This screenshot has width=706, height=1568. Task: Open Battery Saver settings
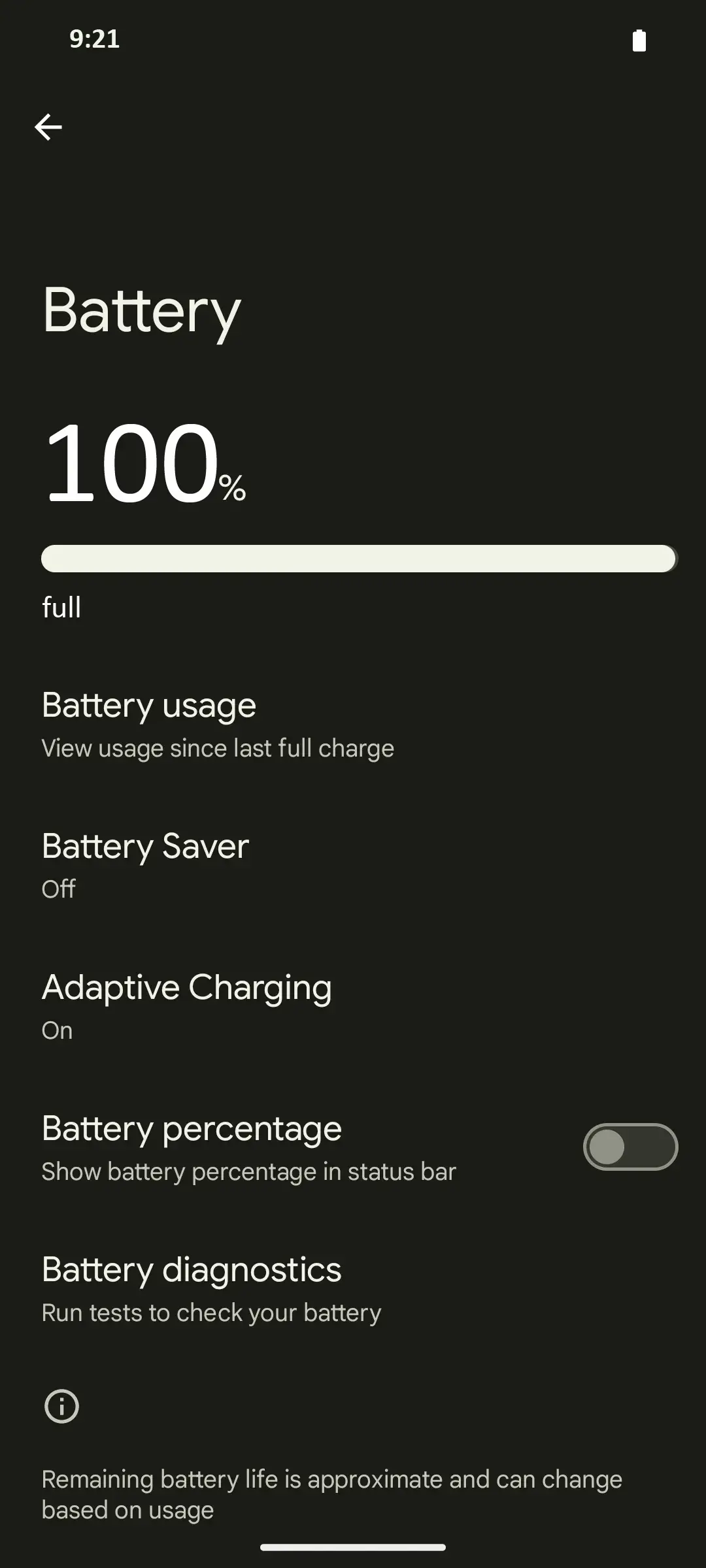point(145,865)
